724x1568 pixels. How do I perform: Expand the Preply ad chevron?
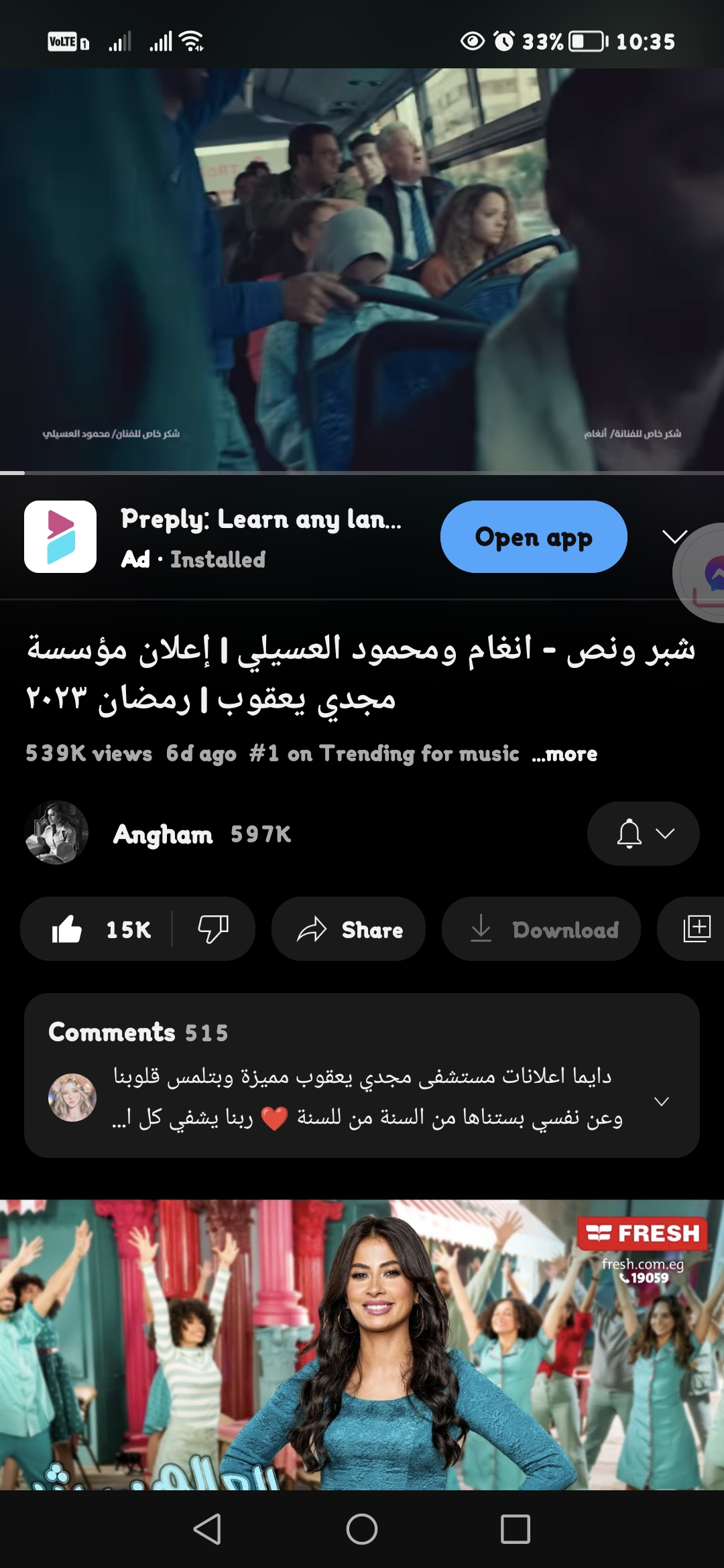674,536
